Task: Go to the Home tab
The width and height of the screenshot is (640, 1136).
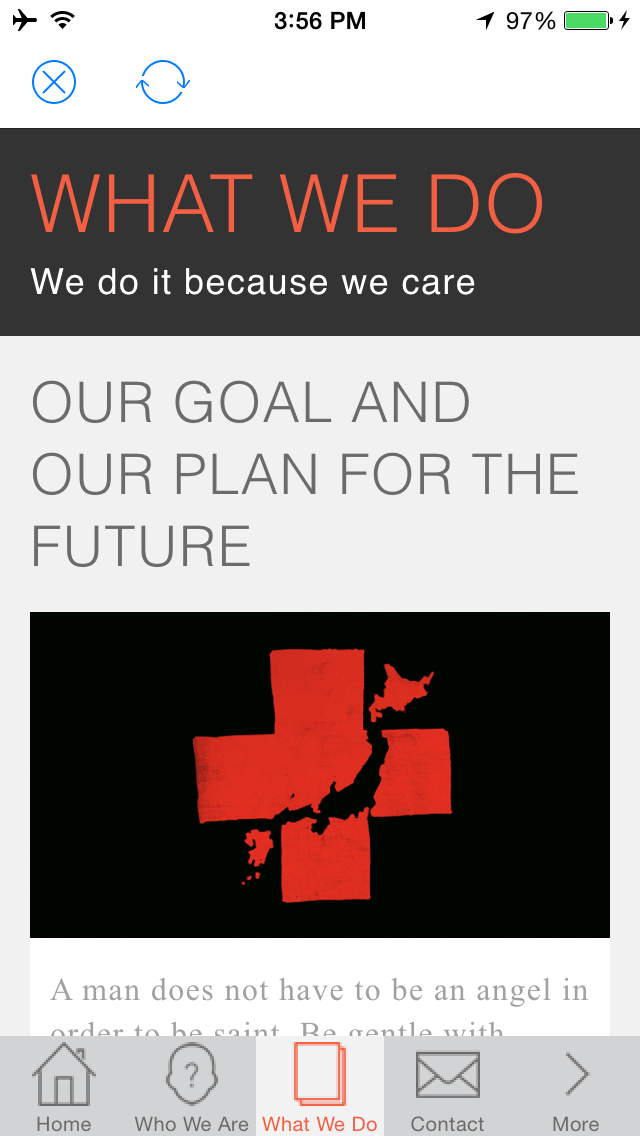Action: (x=64, y=1086)
